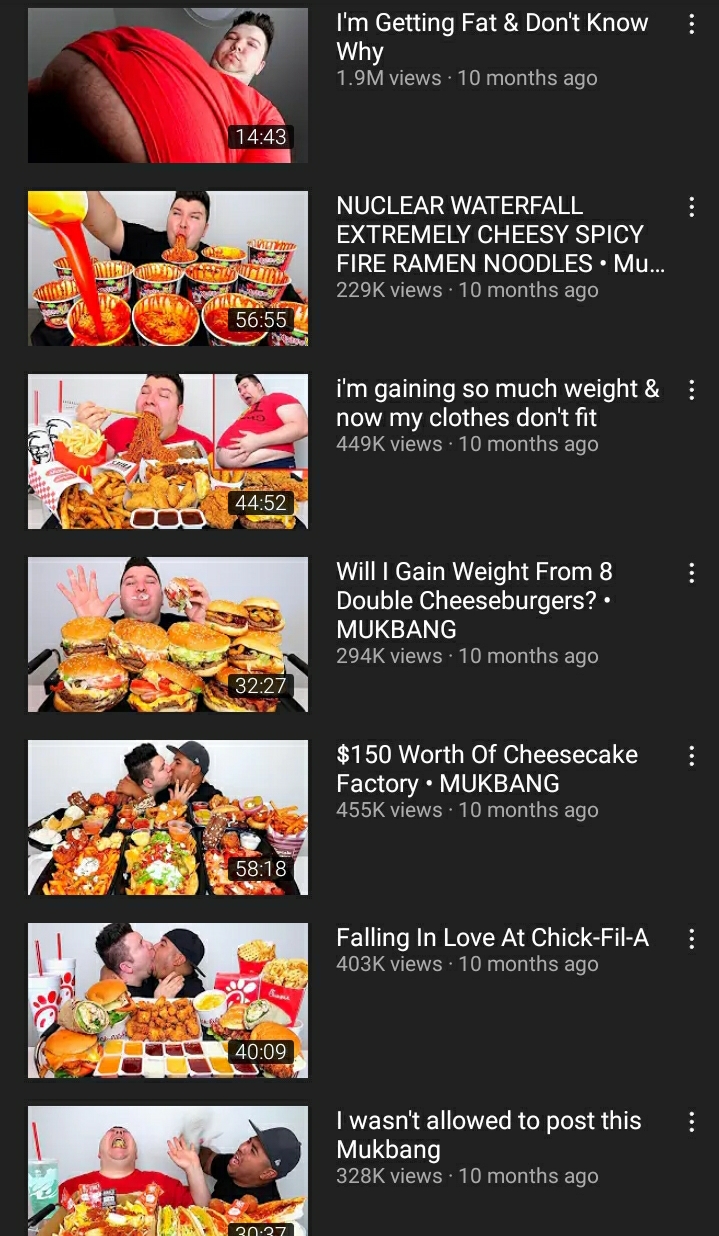Open the options menu for Cheesecake Factory video
The image size is (719, 1236).
[691, 756]
